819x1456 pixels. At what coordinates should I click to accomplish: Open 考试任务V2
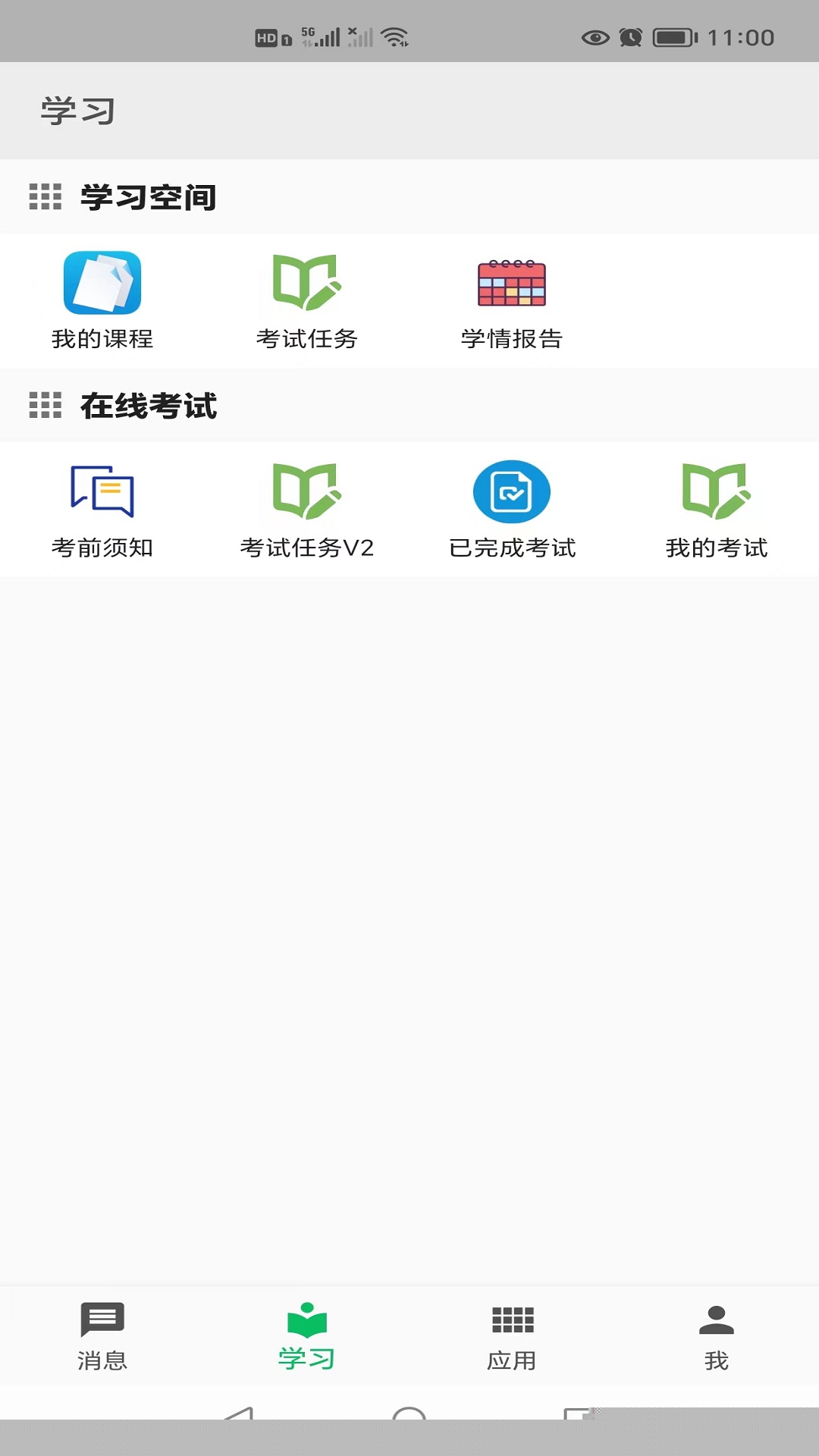[307, 508]
